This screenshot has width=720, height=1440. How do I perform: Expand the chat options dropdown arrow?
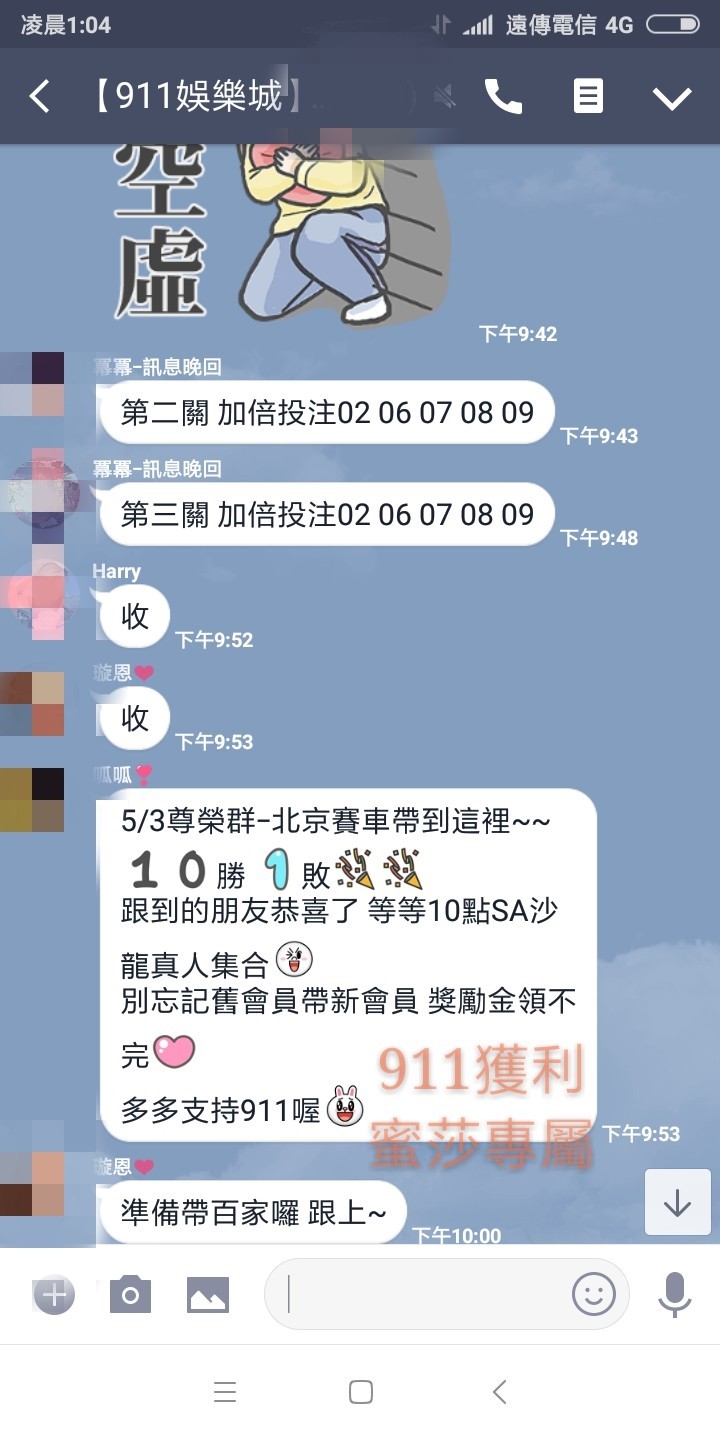(672, 97)
